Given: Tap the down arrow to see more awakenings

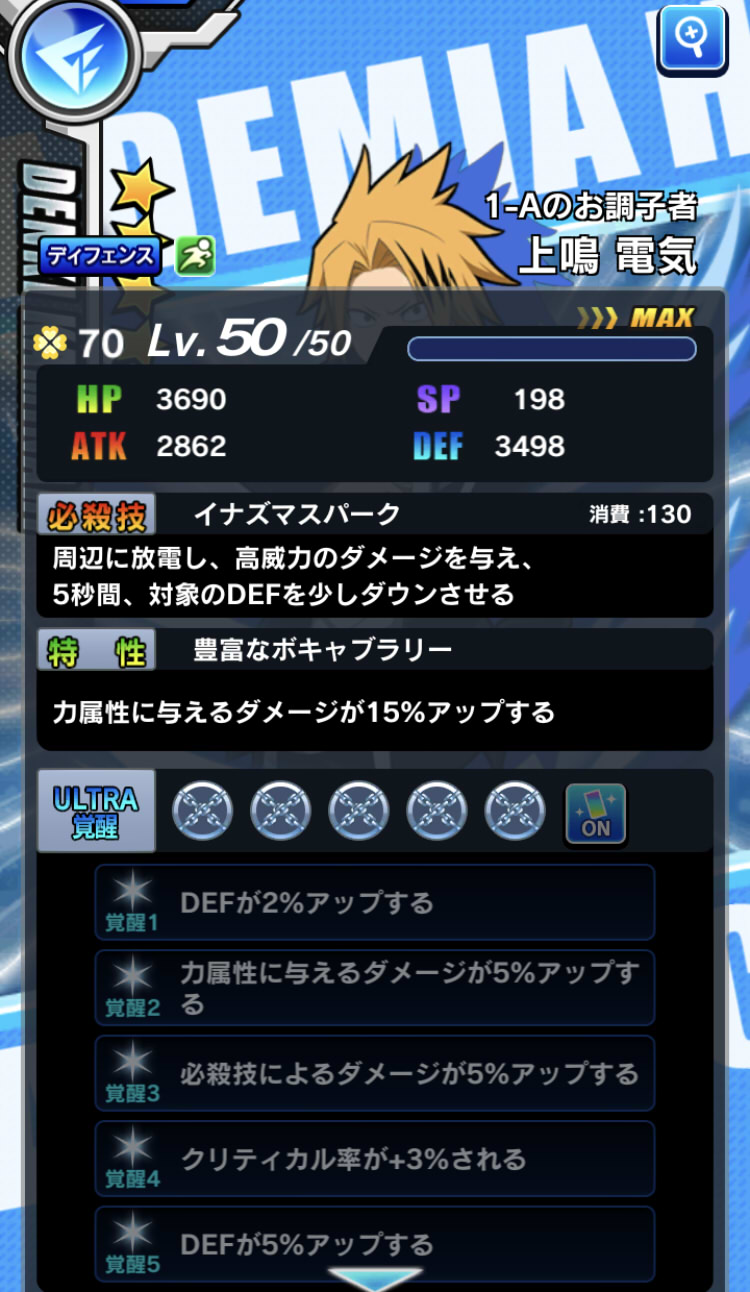Looking at the screenshot, I should pos(375,1278).
